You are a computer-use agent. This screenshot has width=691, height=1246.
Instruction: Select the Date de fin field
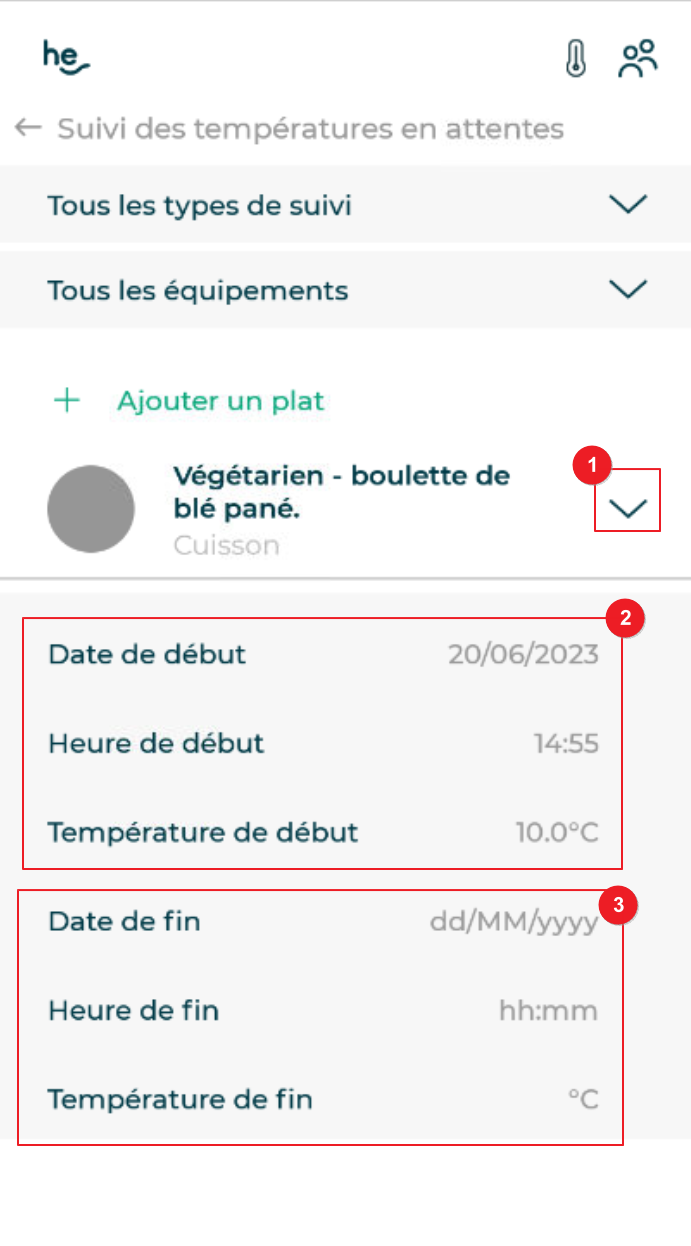click(x=513, y=922)
